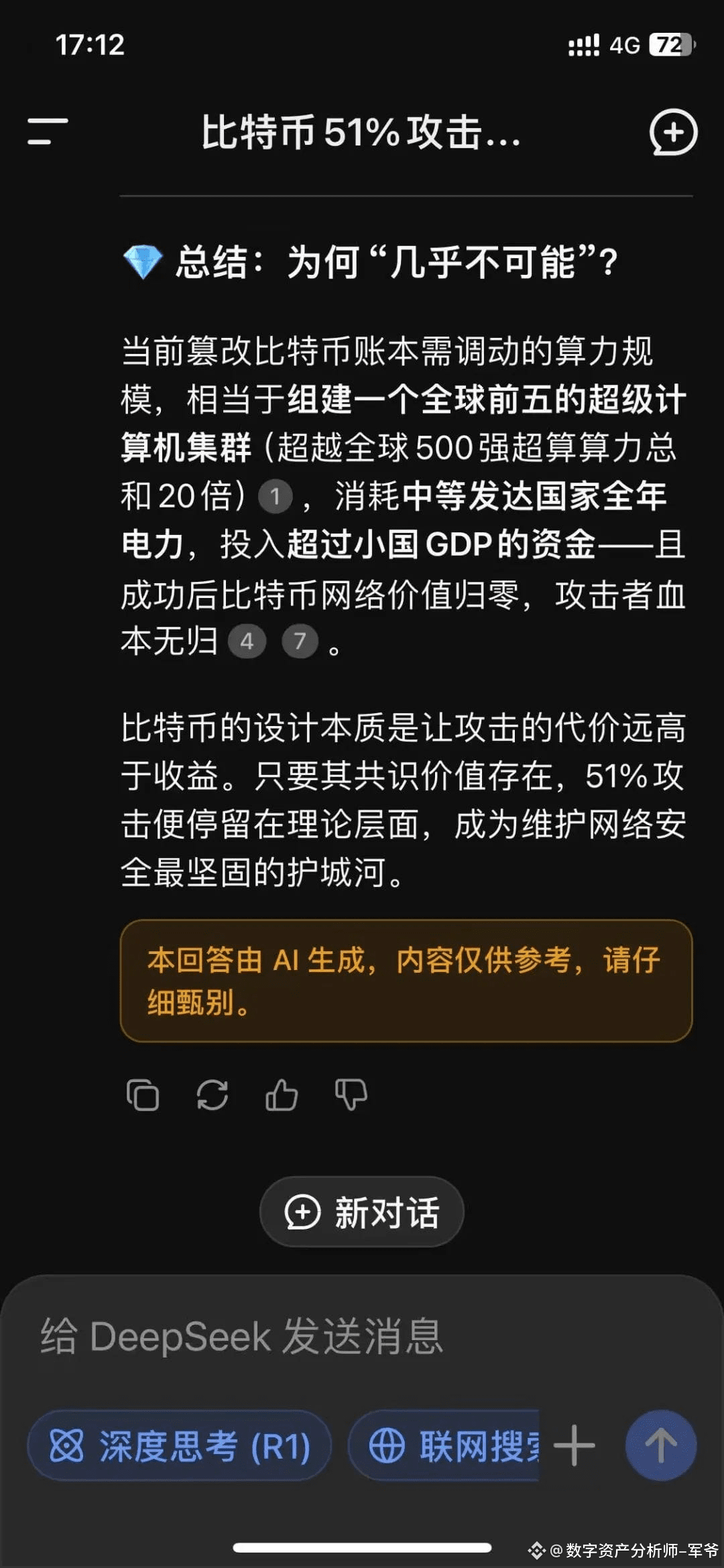Focus the 给 DeepSeek 发送消息 input field
Screen dimensions: 724x1568
pos(362,1336)
